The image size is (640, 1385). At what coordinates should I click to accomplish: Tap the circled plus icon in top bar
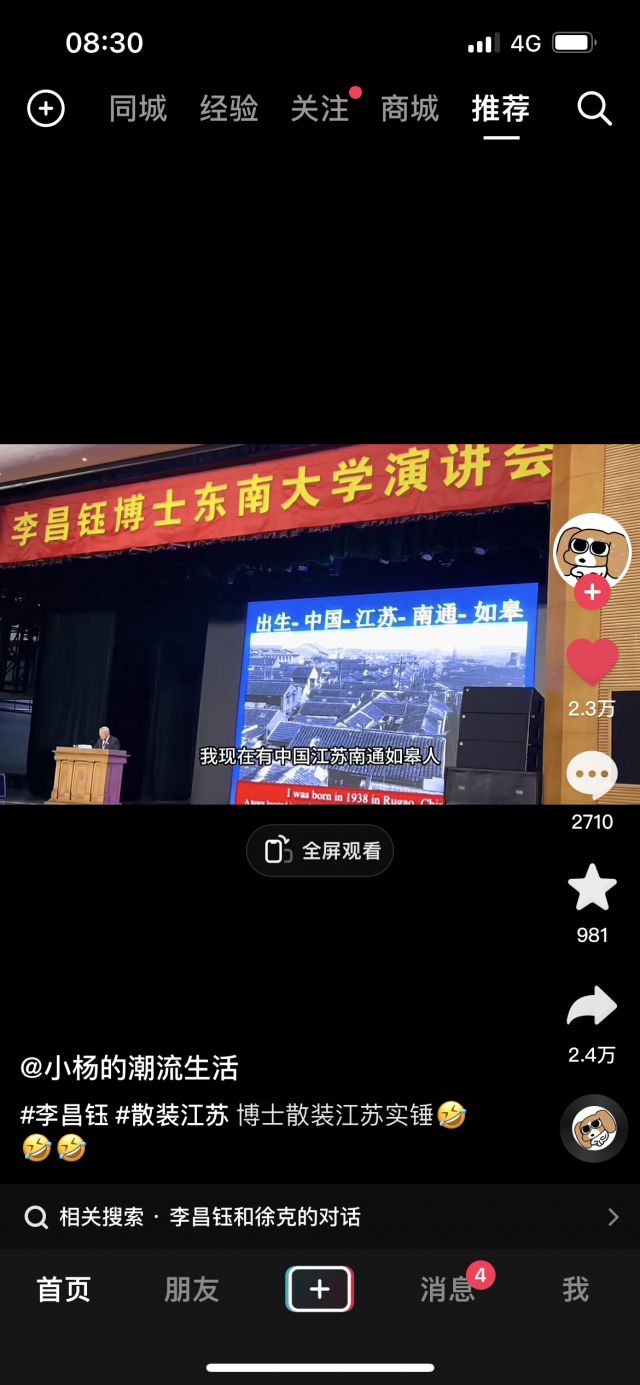(46, 108)
